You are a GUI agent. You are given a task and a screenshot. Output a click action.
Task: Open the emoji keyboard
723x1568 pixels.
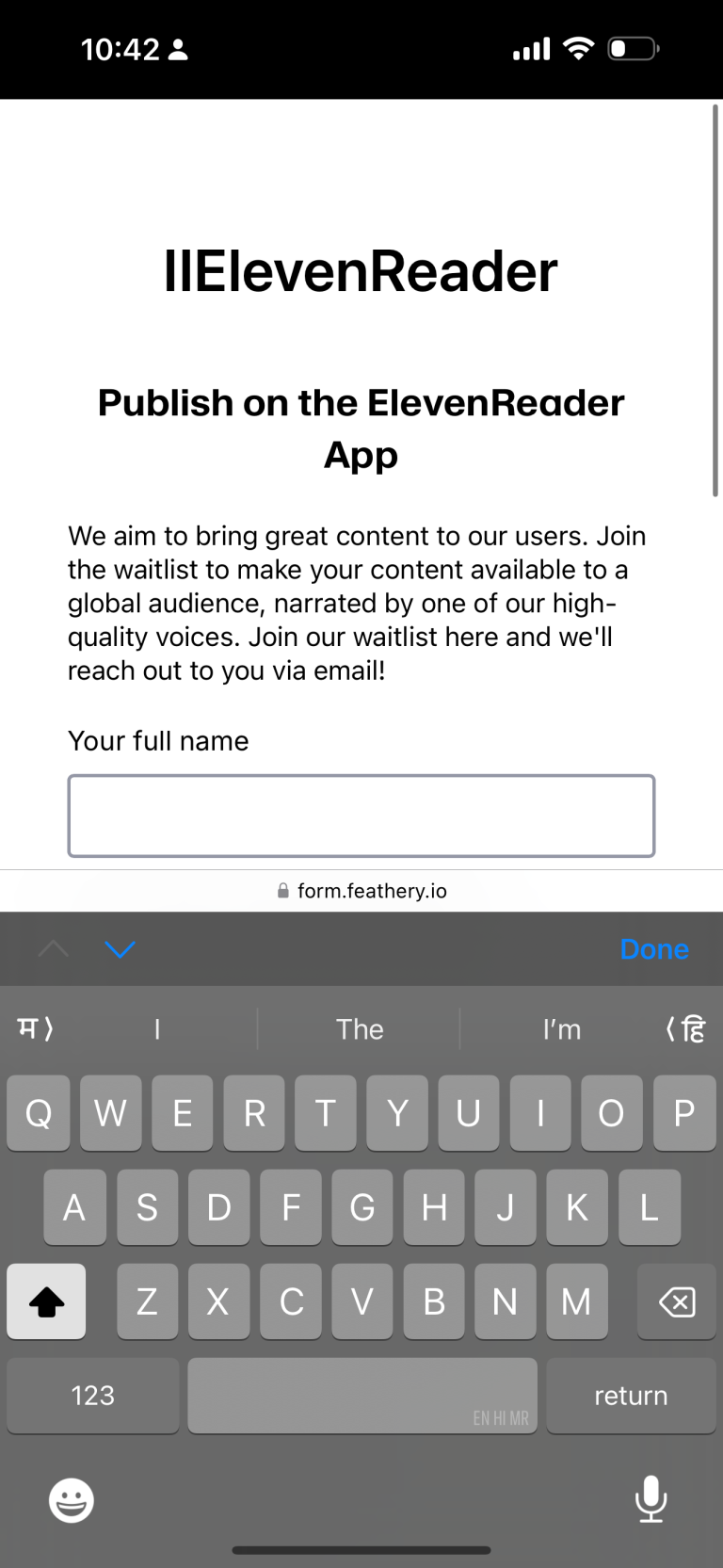pyautogui.click(x=72, y=1500)
